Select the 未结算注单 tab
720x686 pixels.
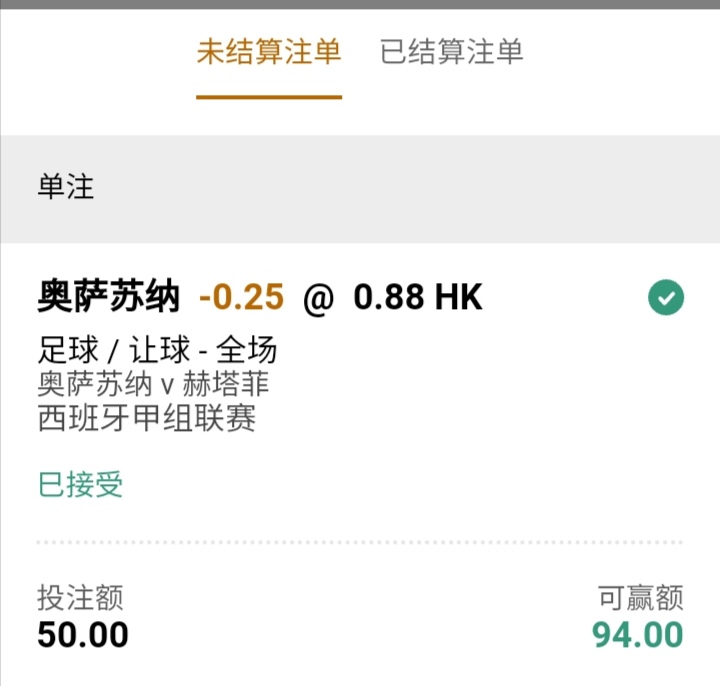coord(268,52)
